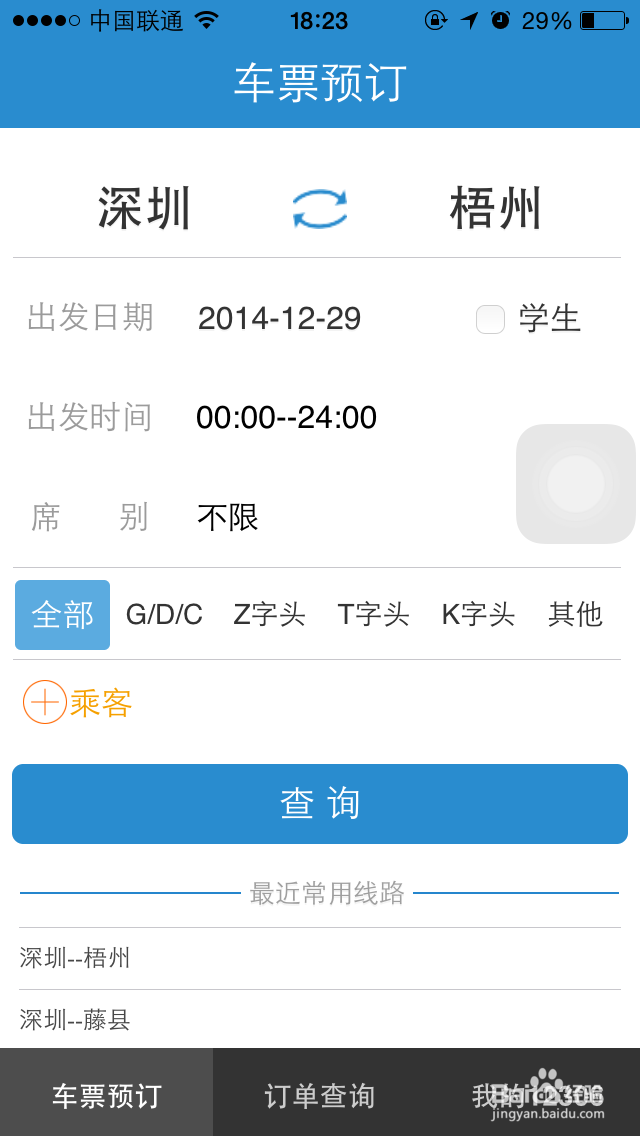Change departure city 深圳
Viewport: 640px width, 1136px height.
tap(144, 209)
